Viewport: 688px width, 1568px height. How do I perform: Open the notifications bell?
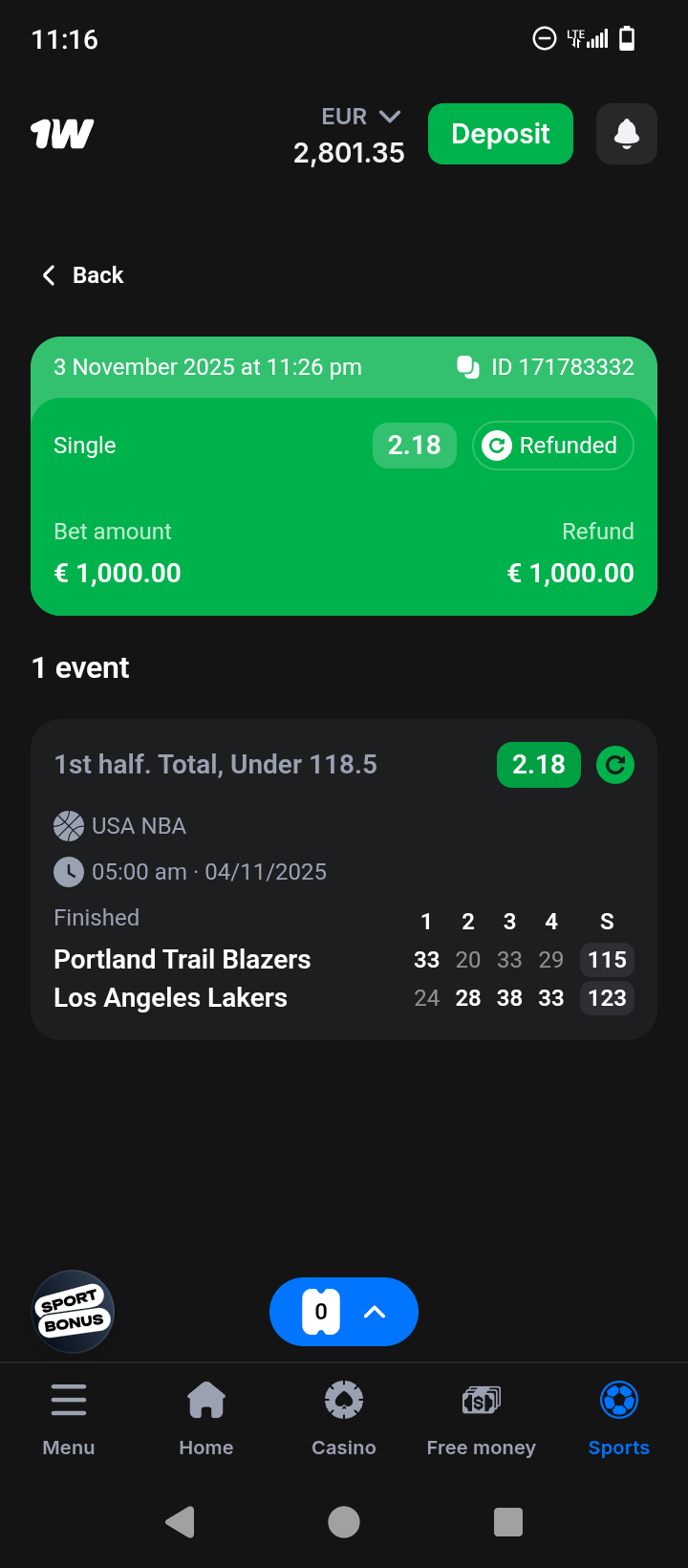[627, 134]
